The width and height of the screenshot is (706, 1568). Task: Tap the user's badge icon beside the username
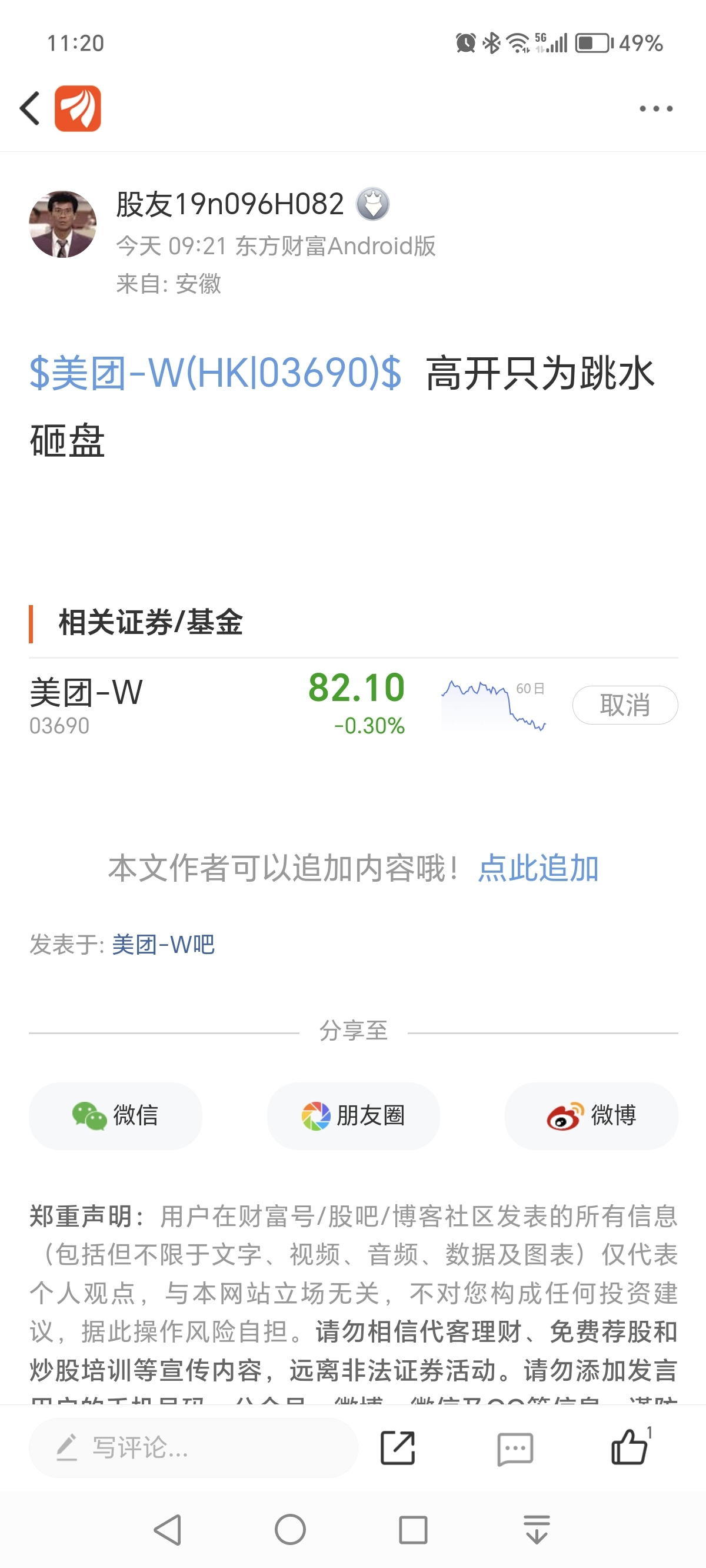pos(373,204)
